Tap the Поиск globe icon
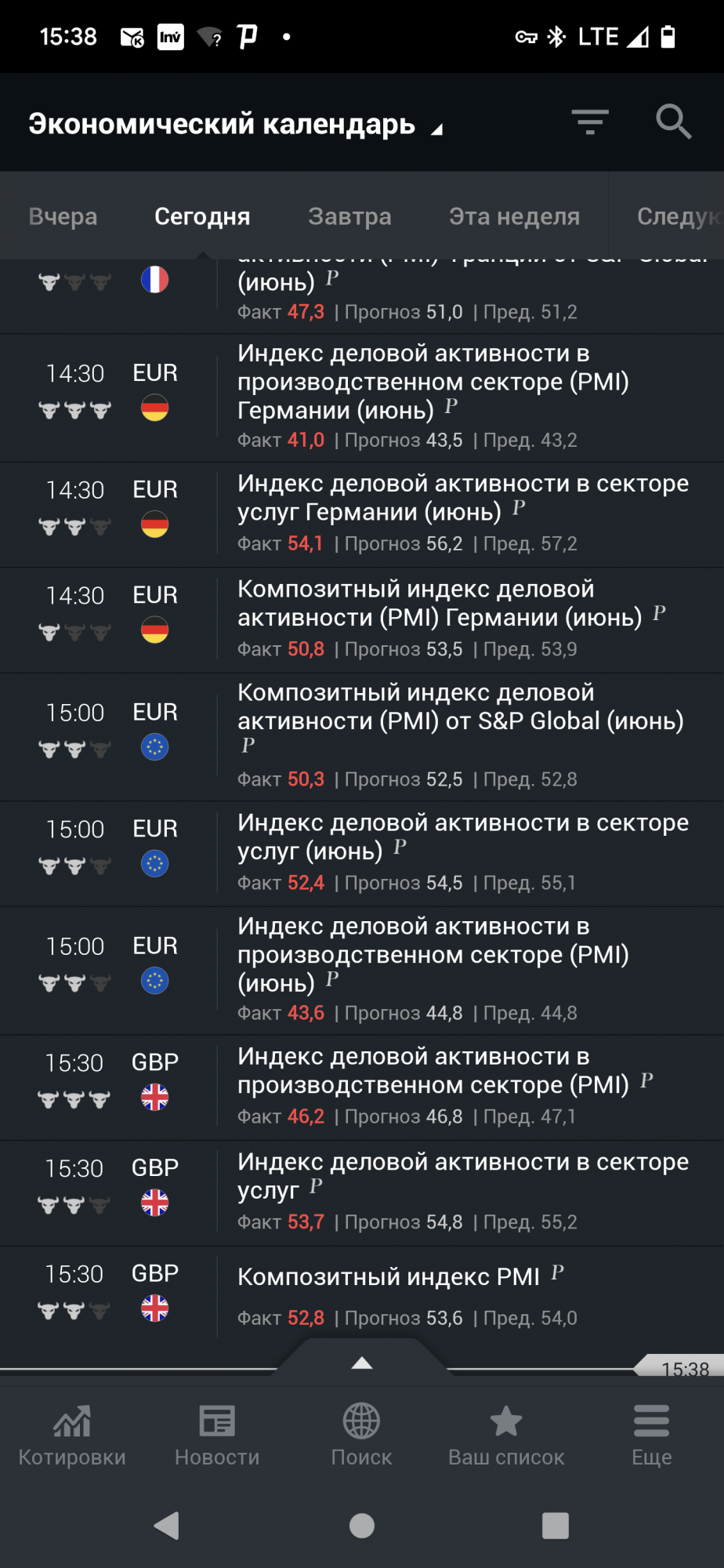The width and height of the screenshot is (724, 1568). pyautogui.click(x=361, y=1421)
